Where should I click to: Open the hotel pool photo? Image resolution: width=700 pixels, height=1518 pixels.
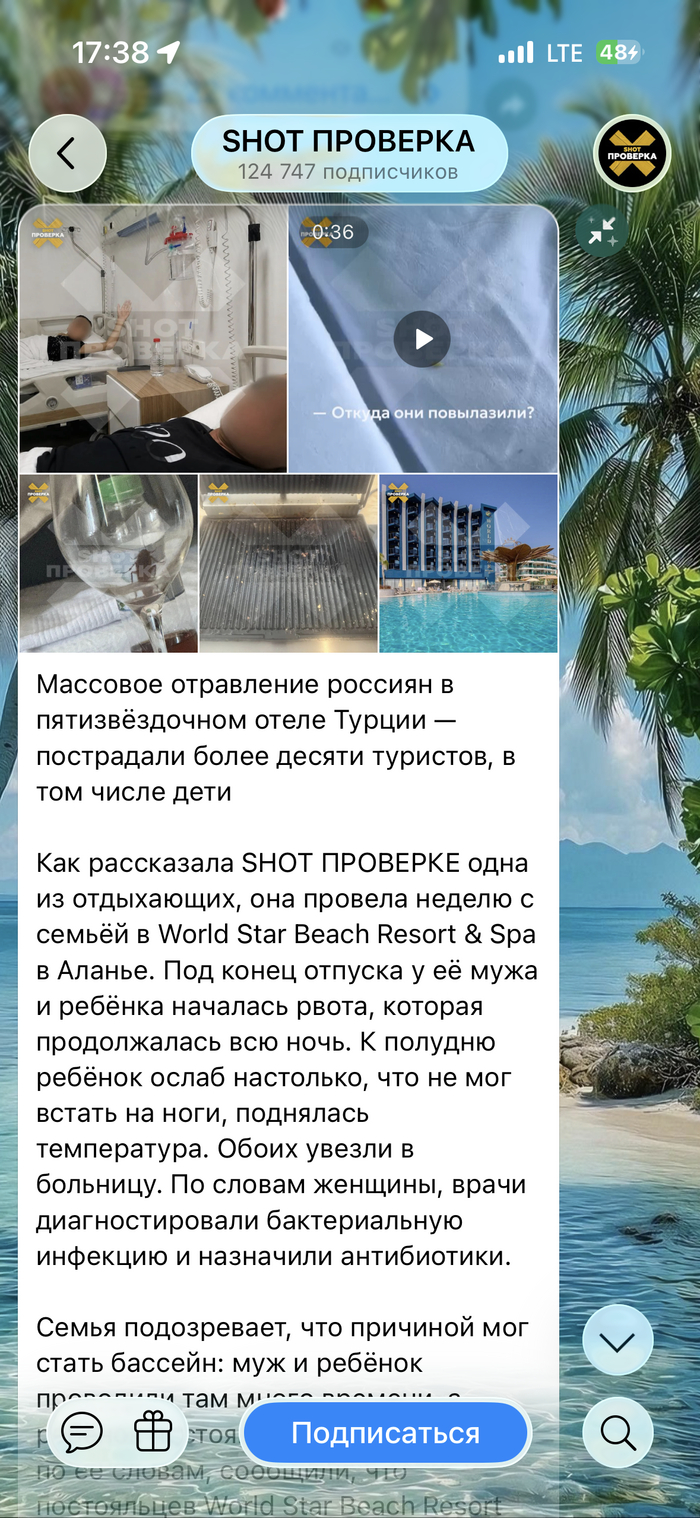pos(468,563)
